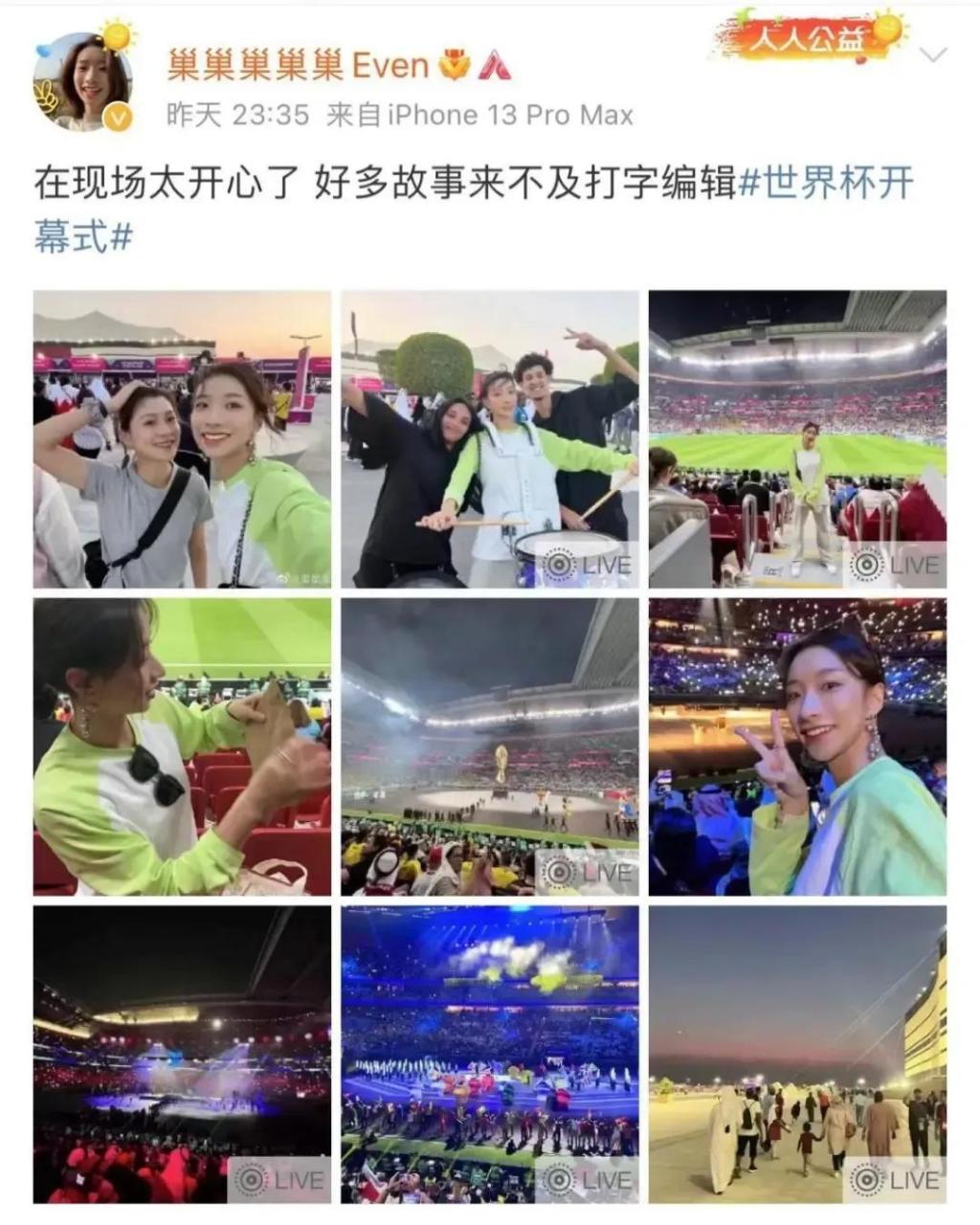View the live photo of World Cup trophy stage
The image size is (980, 1225).
[490, 747]
